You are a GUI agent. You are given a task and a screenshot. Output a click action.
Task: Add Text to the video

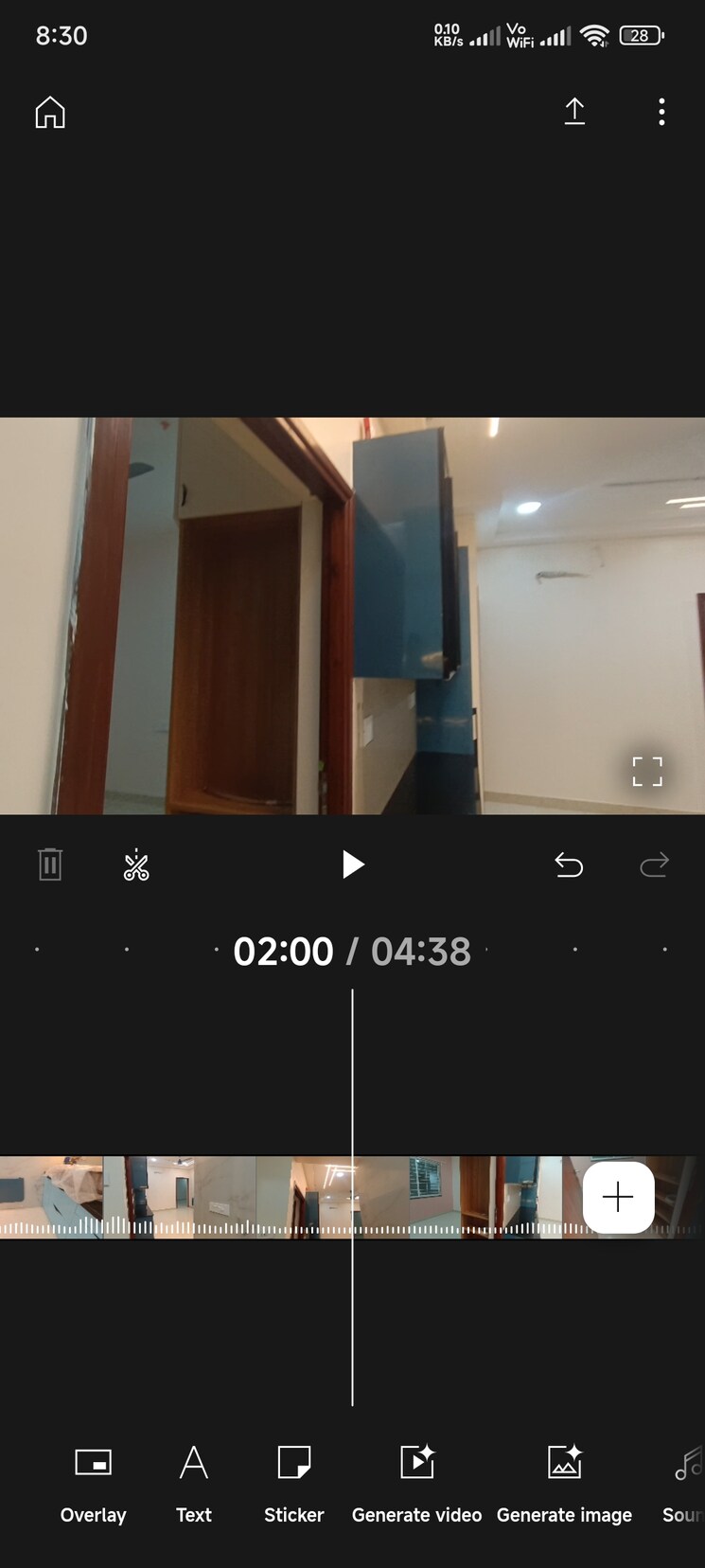(194, 1479)
